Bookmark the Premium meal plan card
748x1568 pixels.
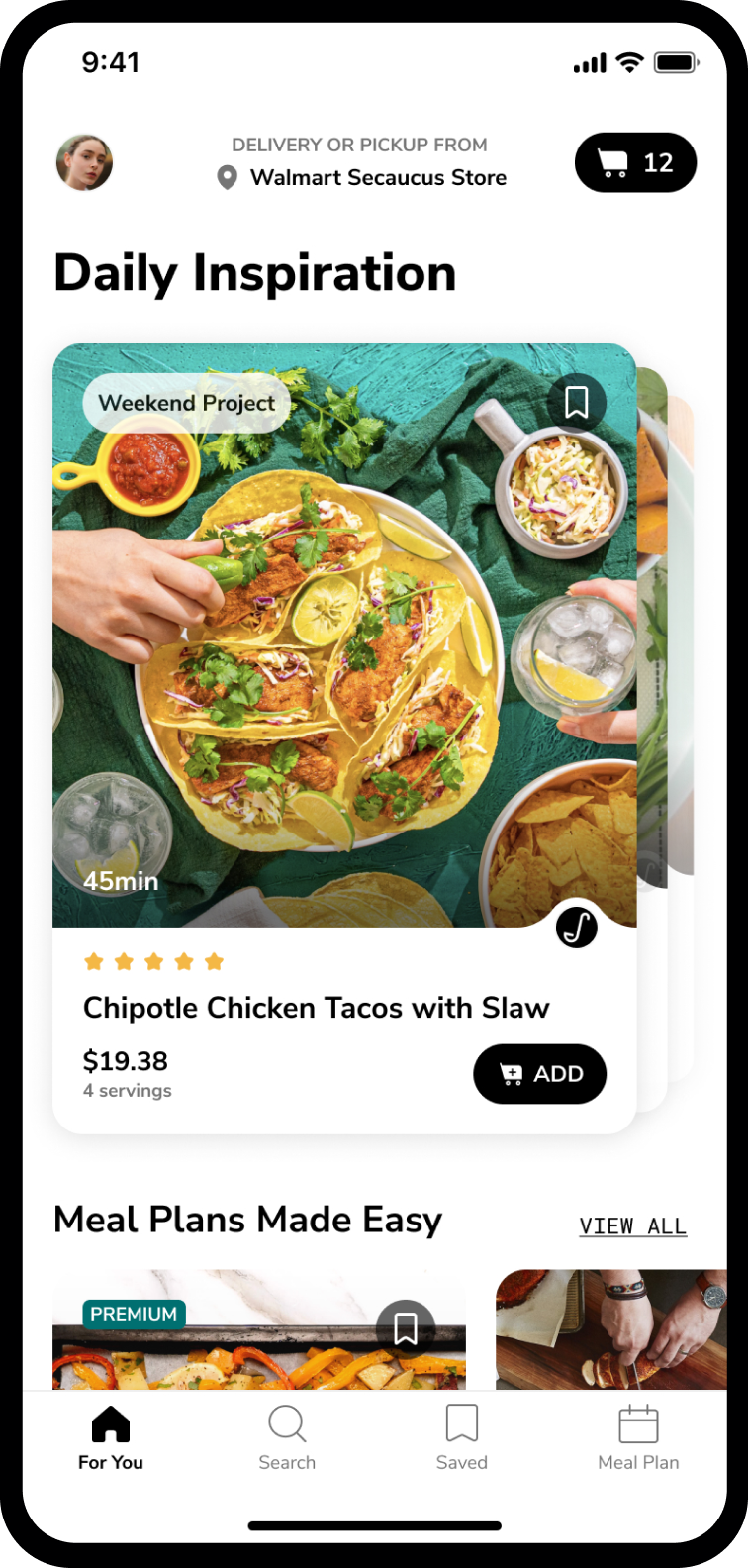point(406,1328)
